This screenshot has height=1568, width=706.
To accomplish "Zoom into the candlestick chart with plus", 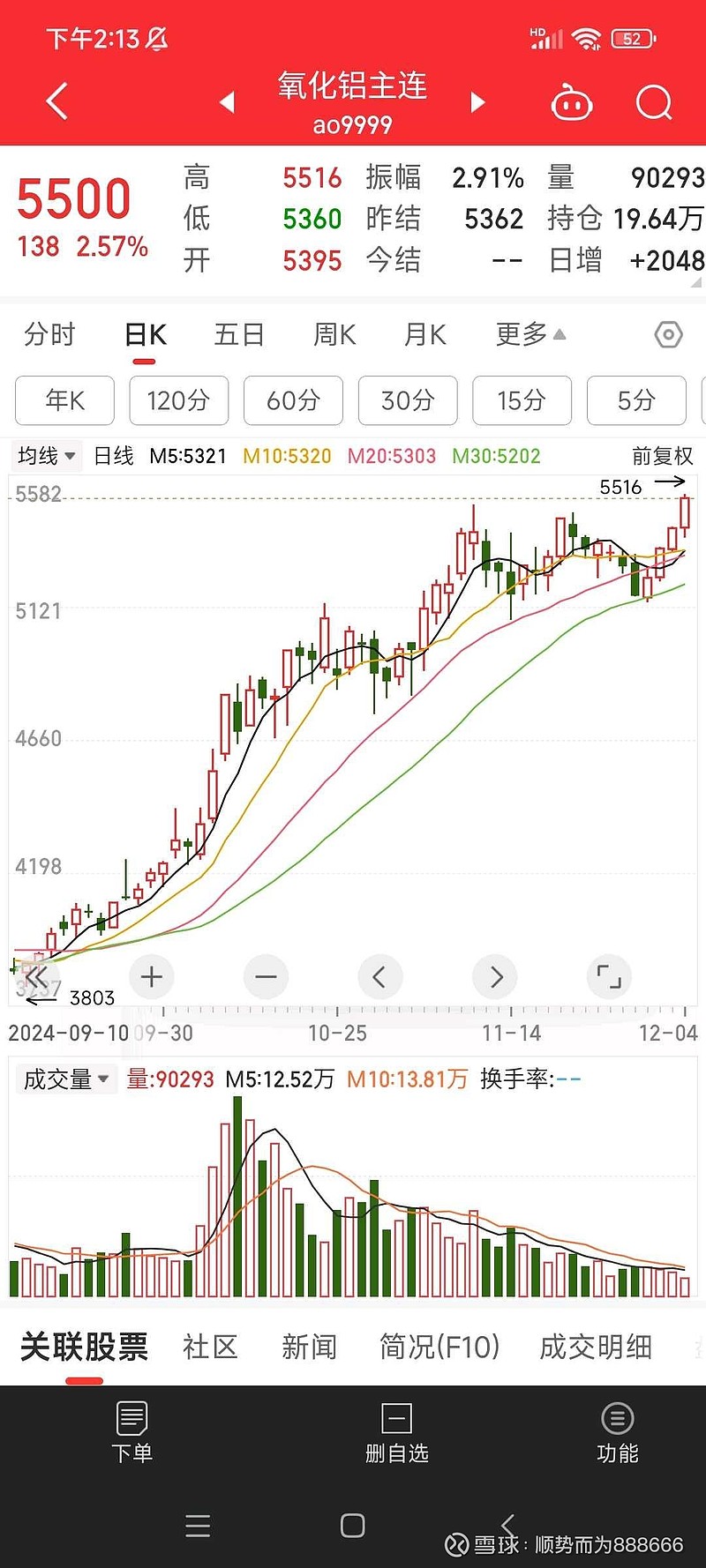I will 151,977.
